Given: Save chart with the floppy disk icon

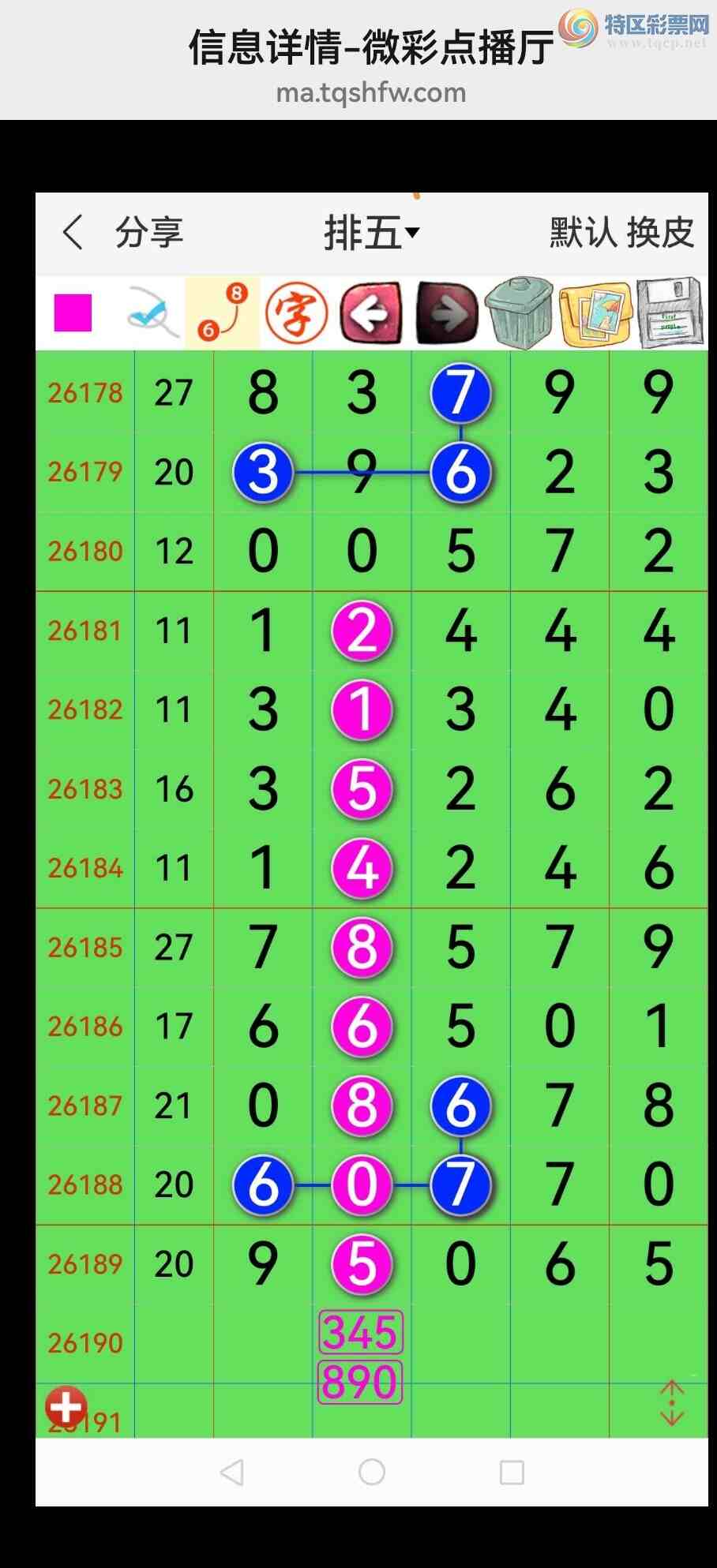Looking at the screenshot, I should coord(670,312).
